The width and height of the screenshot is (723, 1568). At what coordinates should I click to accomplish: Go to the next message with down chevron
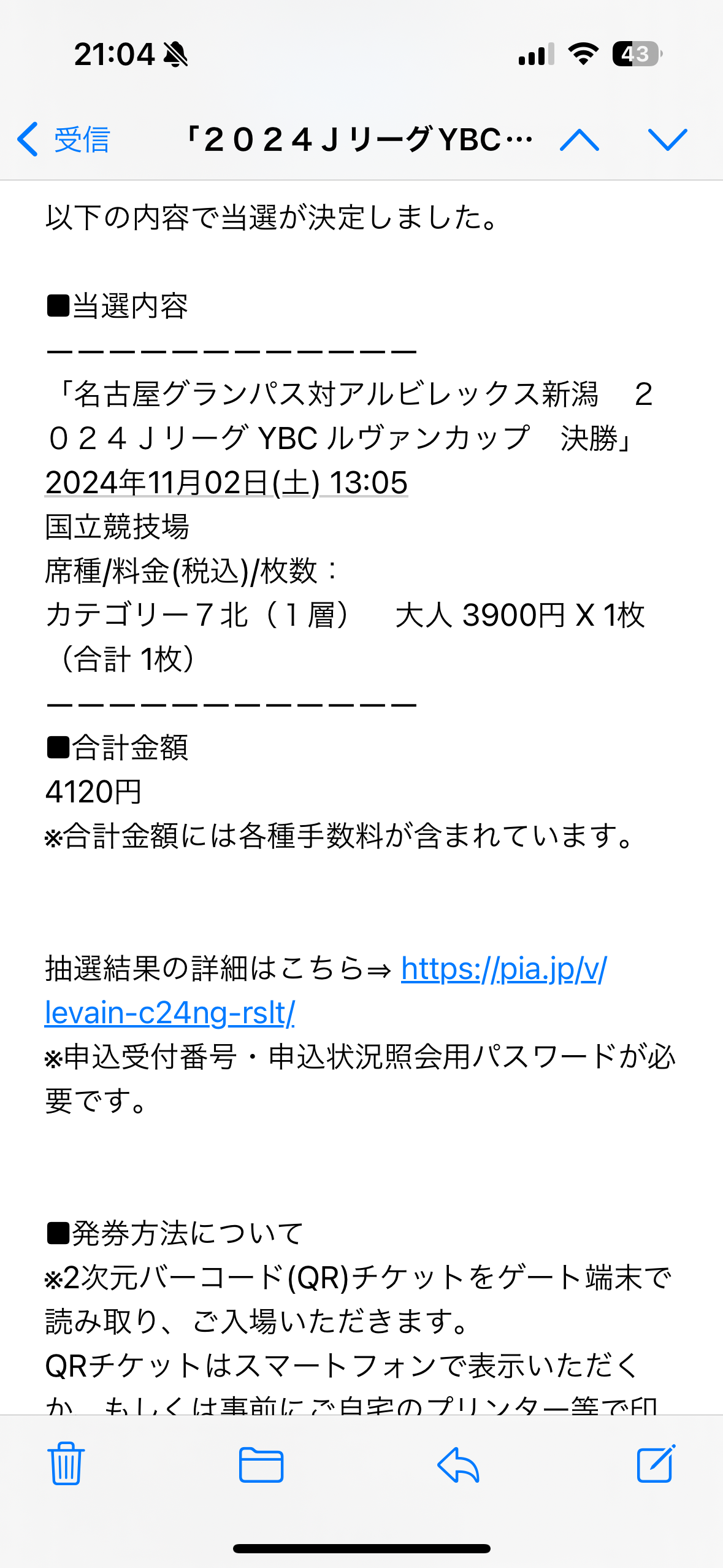[668, 140]
